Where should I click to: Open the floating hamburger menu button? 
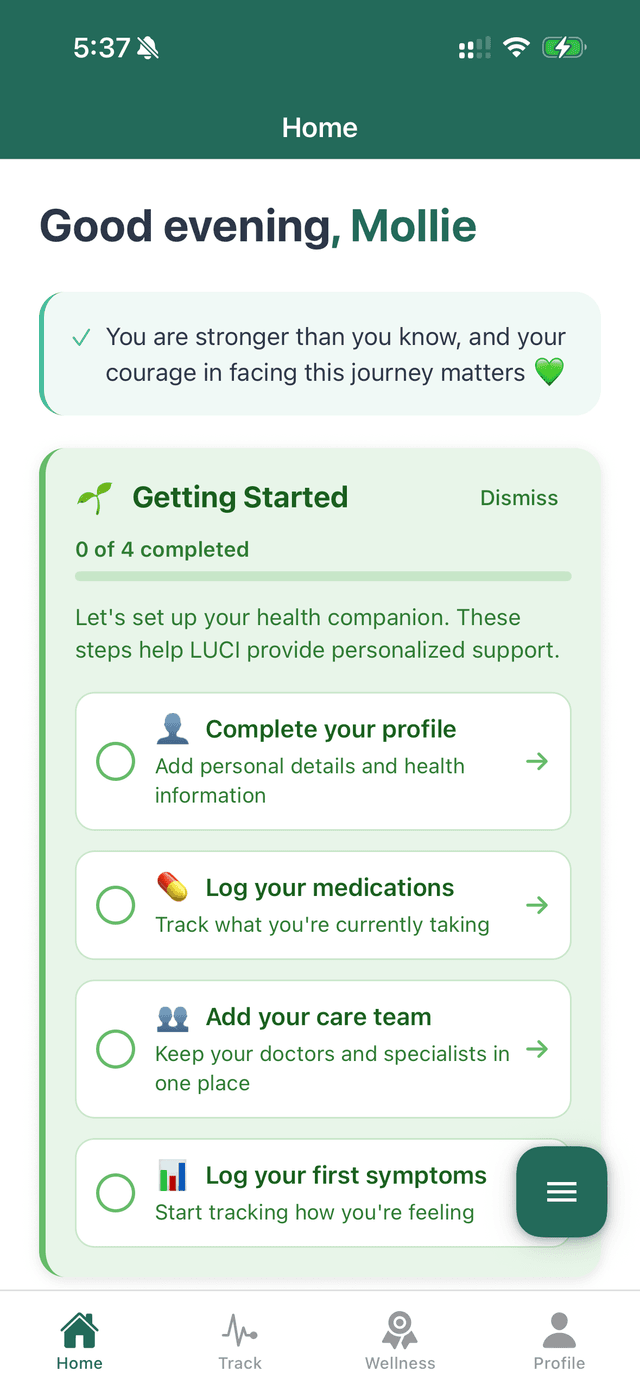click(x=561, y=1192)
